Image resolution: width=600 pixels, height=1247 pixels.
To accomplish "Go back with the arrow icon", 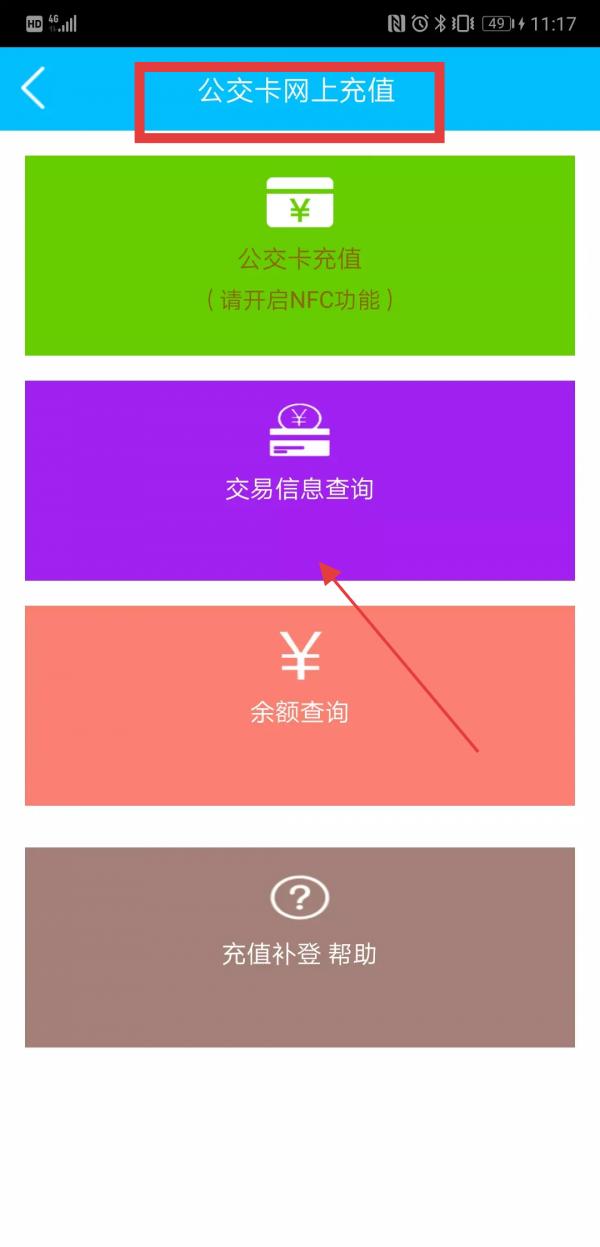I will point(33,88).
